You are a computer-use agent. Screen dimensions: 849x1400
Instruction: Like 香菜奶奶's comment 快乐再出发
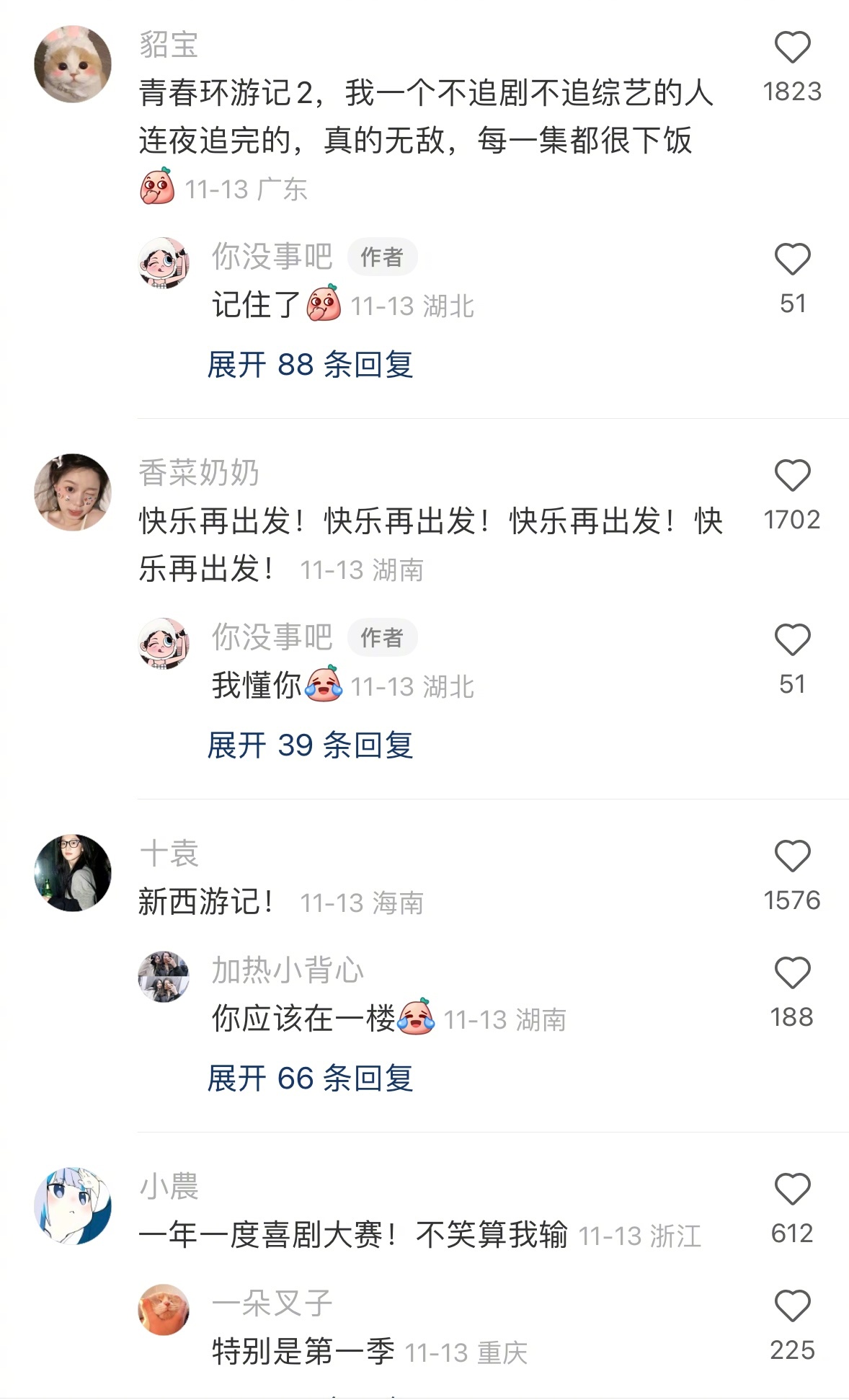coord(792,476)
